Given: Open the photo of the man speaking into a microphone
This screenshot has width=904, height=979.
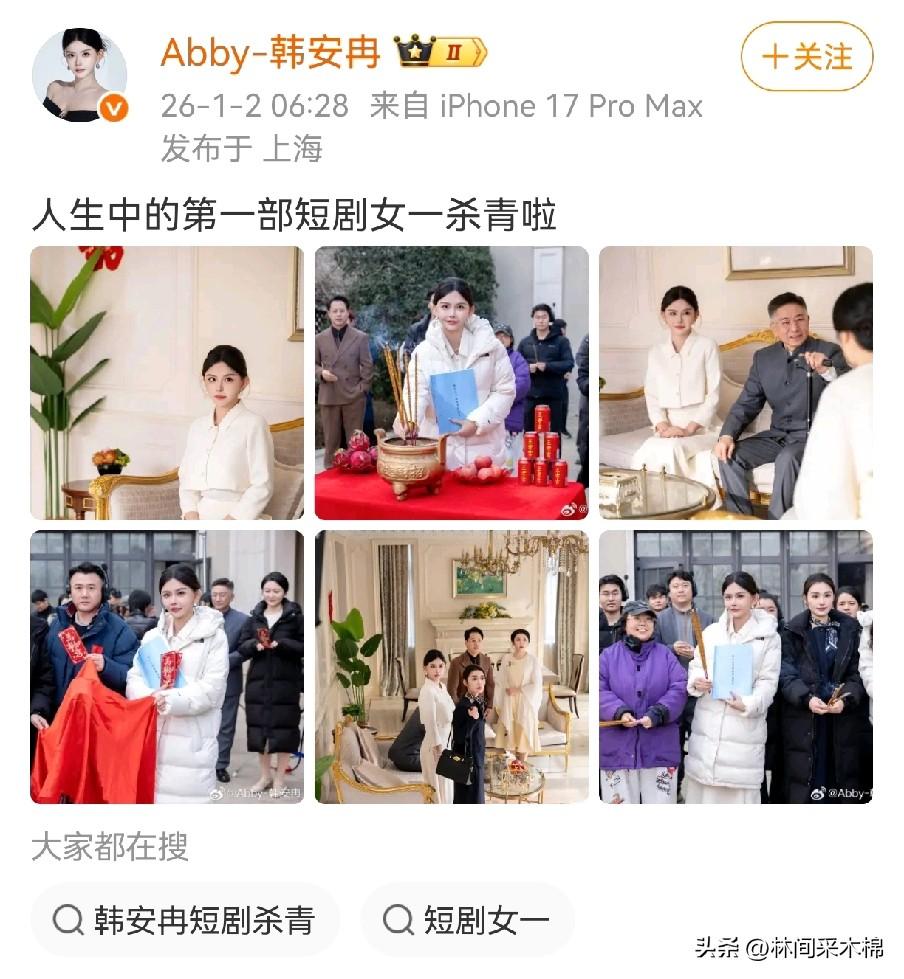Looking at the screenshot, I should (735, 383).
